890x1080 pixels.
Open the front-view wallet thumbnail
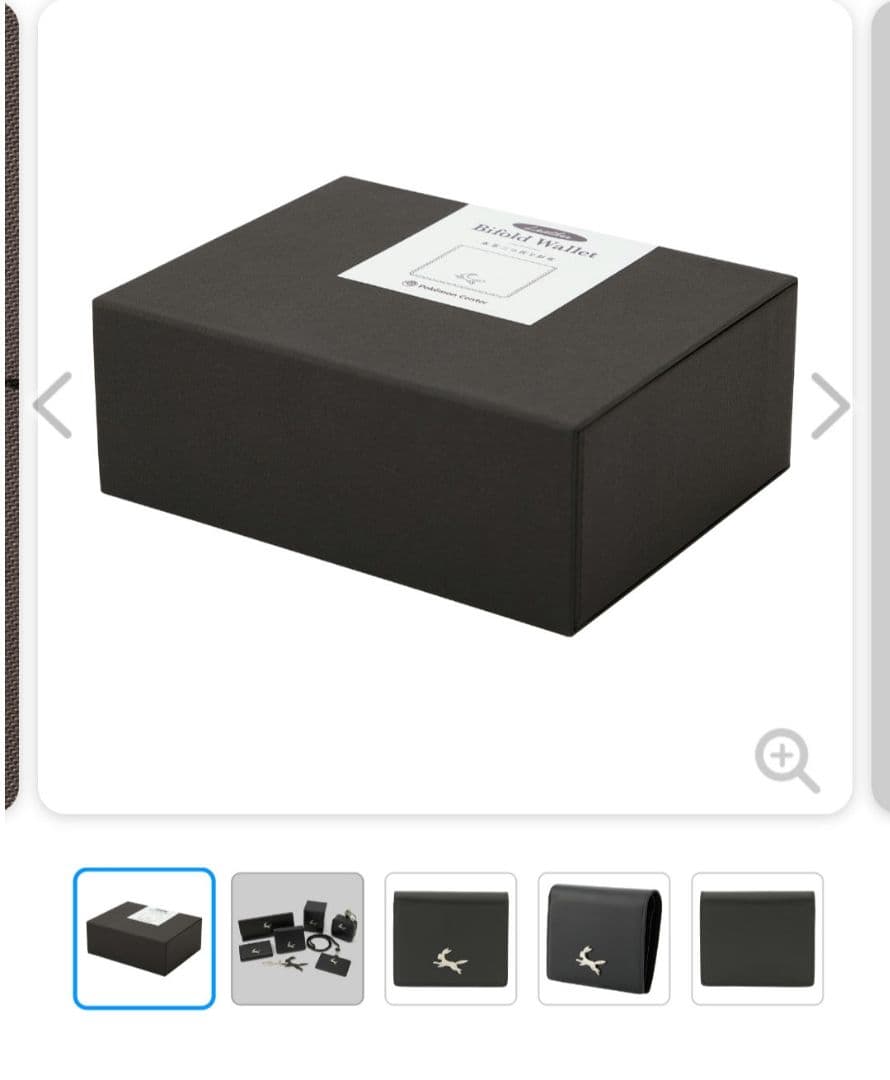click(x=451, y=938)
